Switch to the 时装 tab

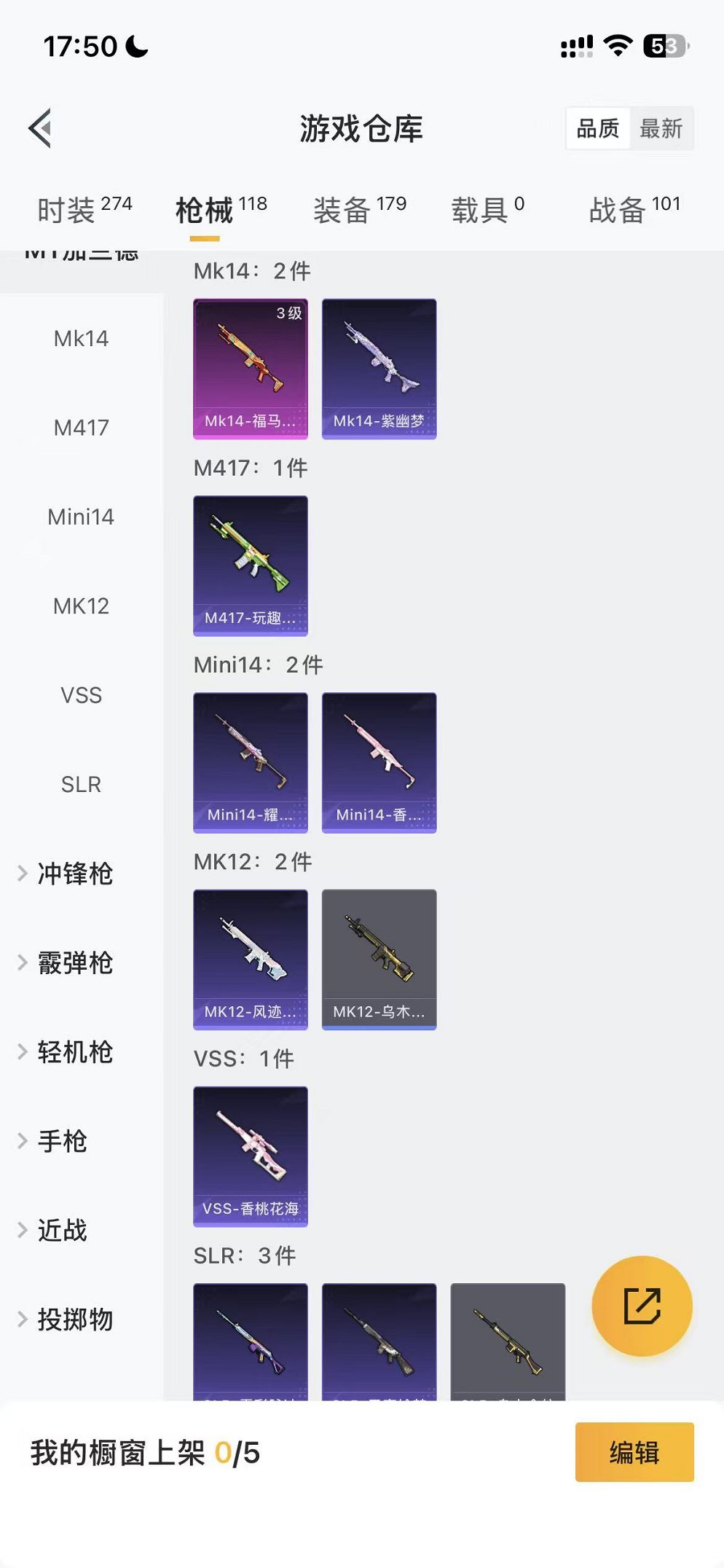84,210
